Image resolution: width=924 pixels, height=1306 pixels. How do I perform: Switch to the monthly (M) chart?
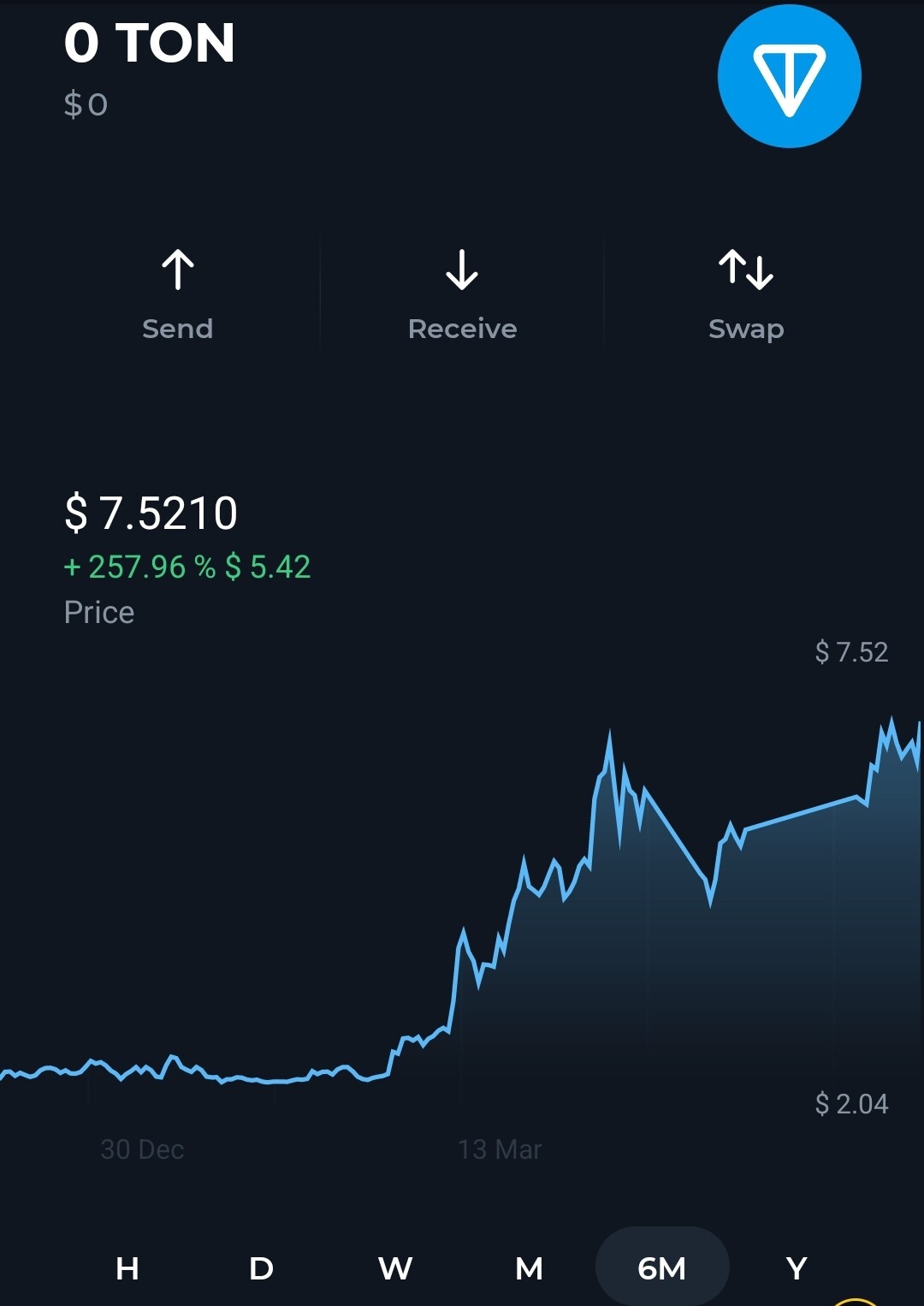pyautogui.click(x=529, y=1267)
